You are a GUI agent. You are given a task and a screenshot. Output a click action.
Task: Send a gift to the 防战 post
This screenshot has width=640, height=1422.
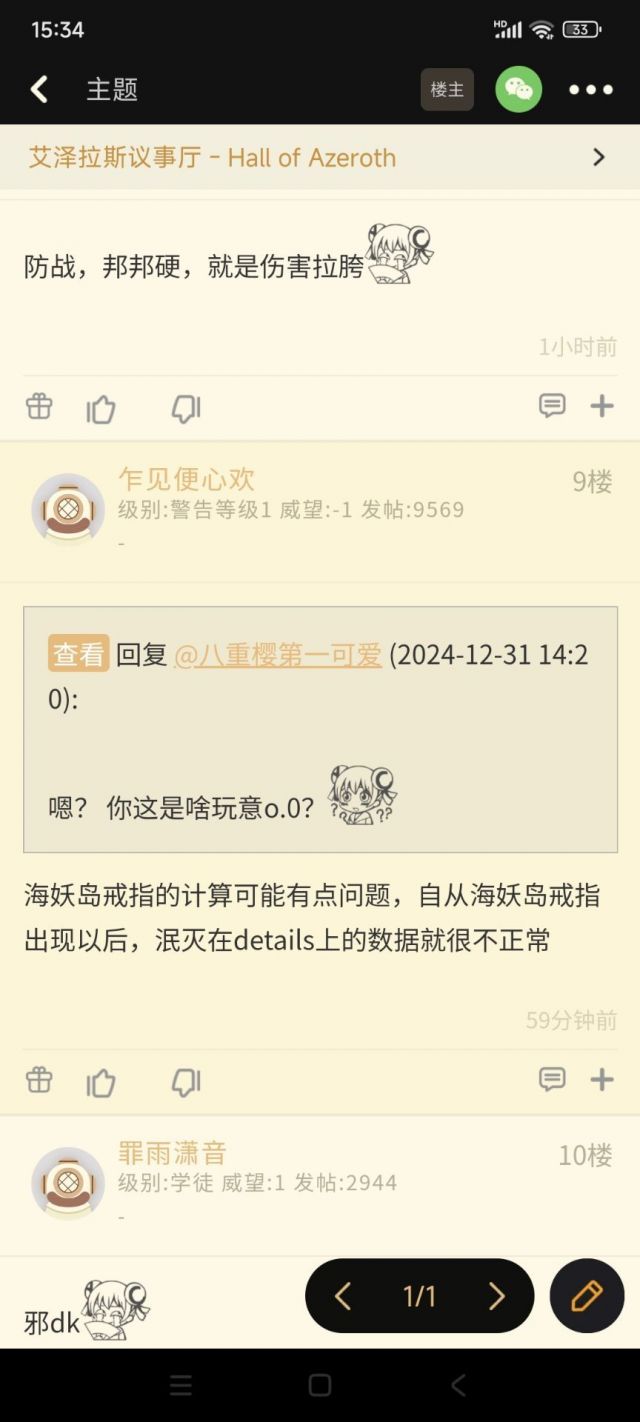39,406
